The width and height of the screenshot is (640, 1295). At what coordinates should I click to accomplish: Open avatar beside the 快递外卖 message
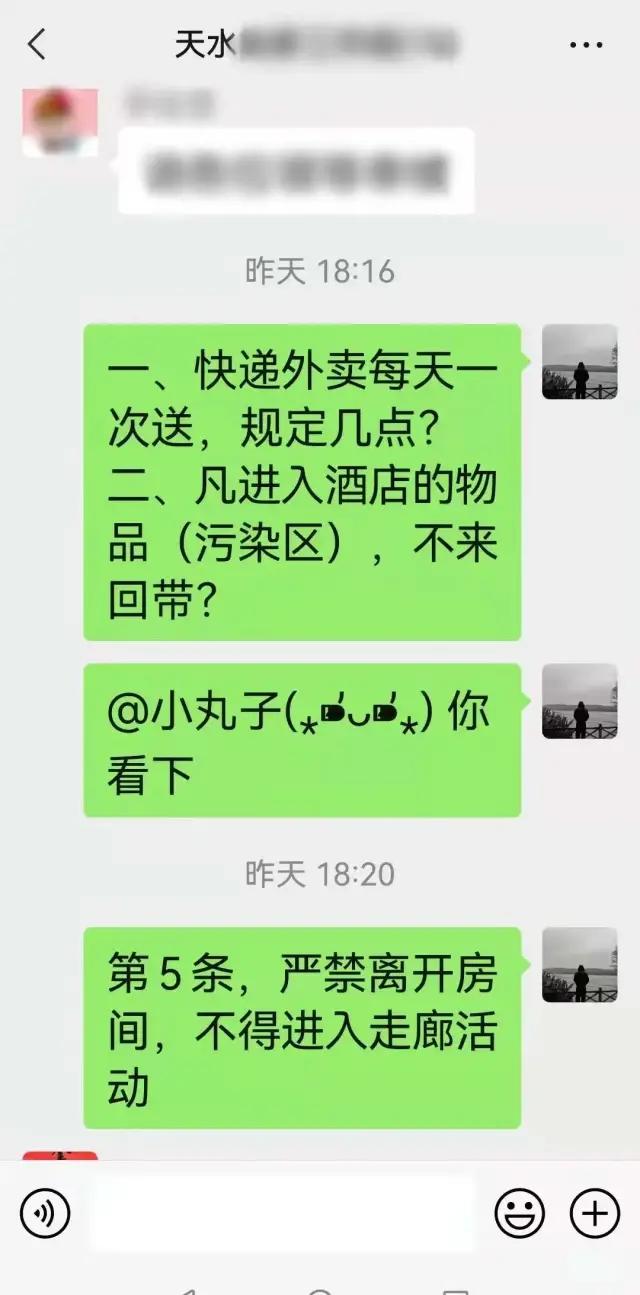[x=579, y=362]
